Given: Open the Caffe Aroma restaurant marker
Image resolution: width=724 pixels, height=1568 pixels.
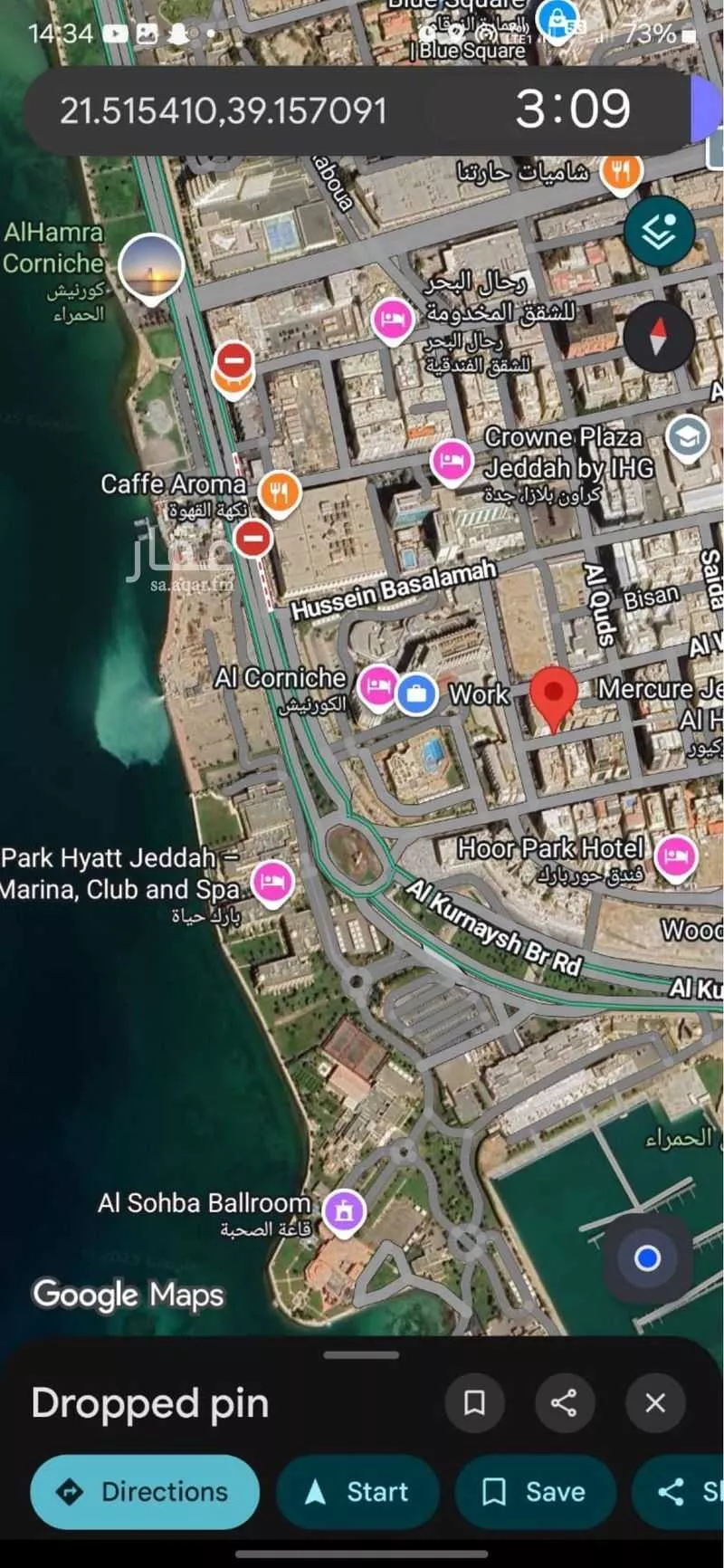Looking at the screenshot, I should click(x=280, y=492).
